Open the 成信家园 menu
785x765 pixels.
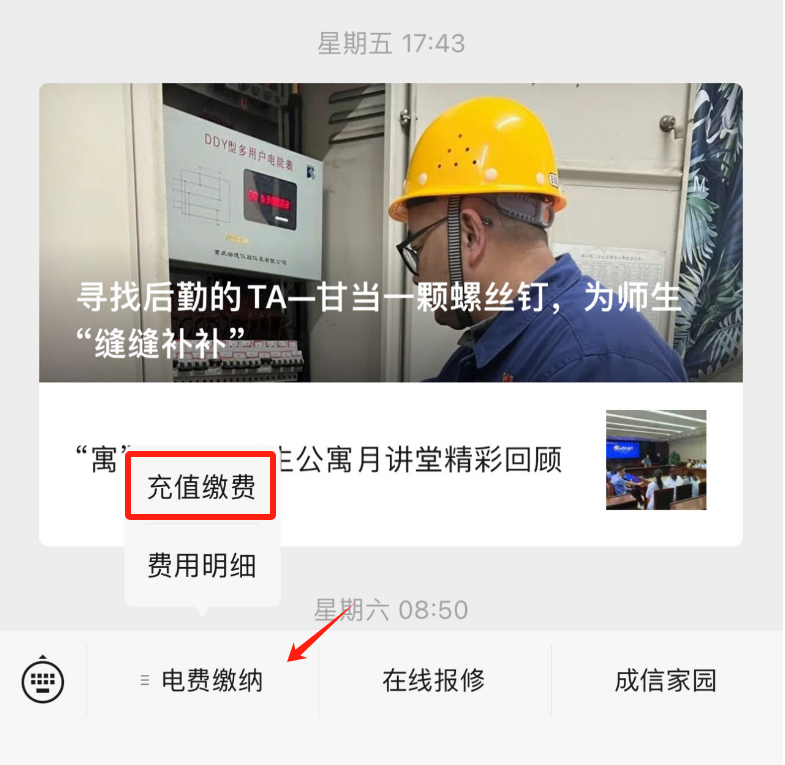click(665, 681)
